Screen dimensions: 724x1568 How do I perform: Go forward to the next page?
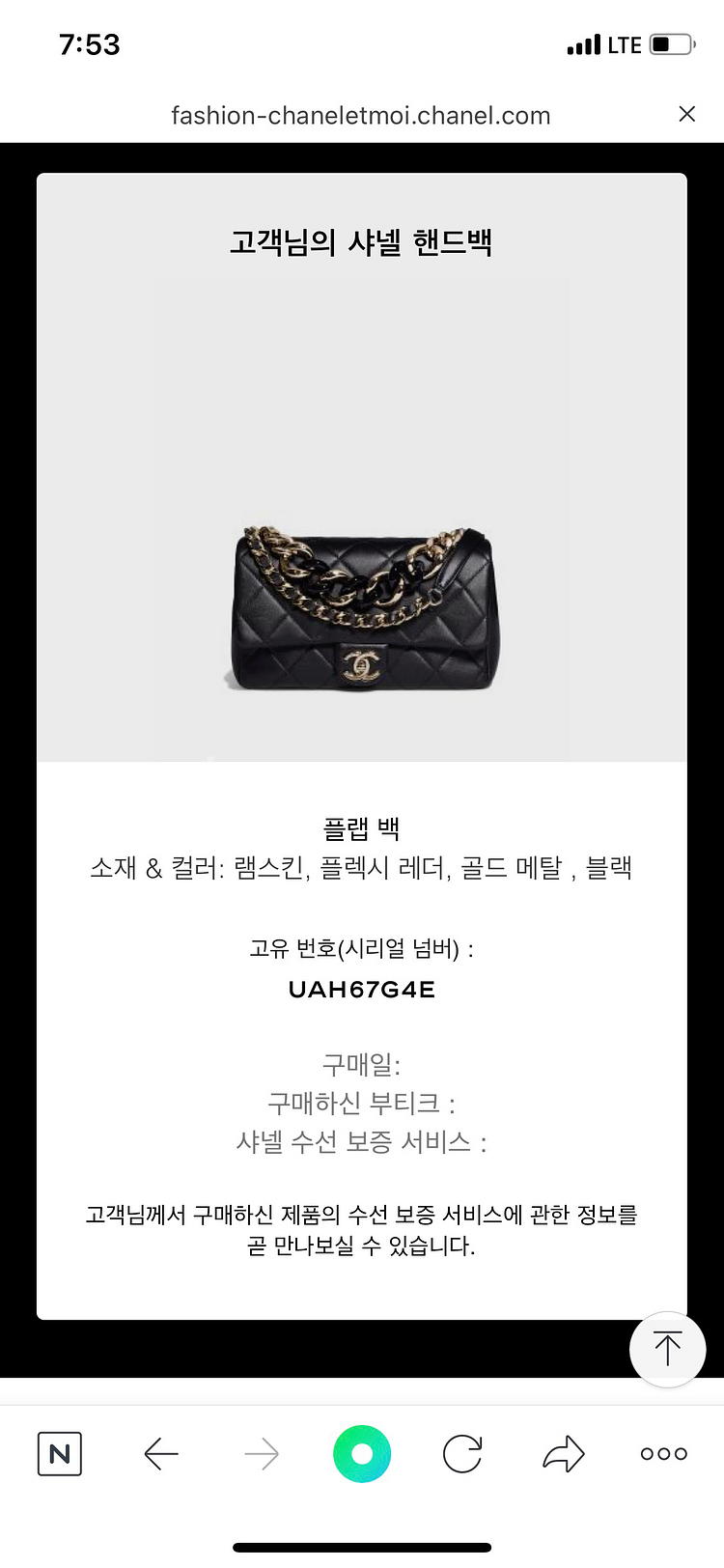point(262,1453)
